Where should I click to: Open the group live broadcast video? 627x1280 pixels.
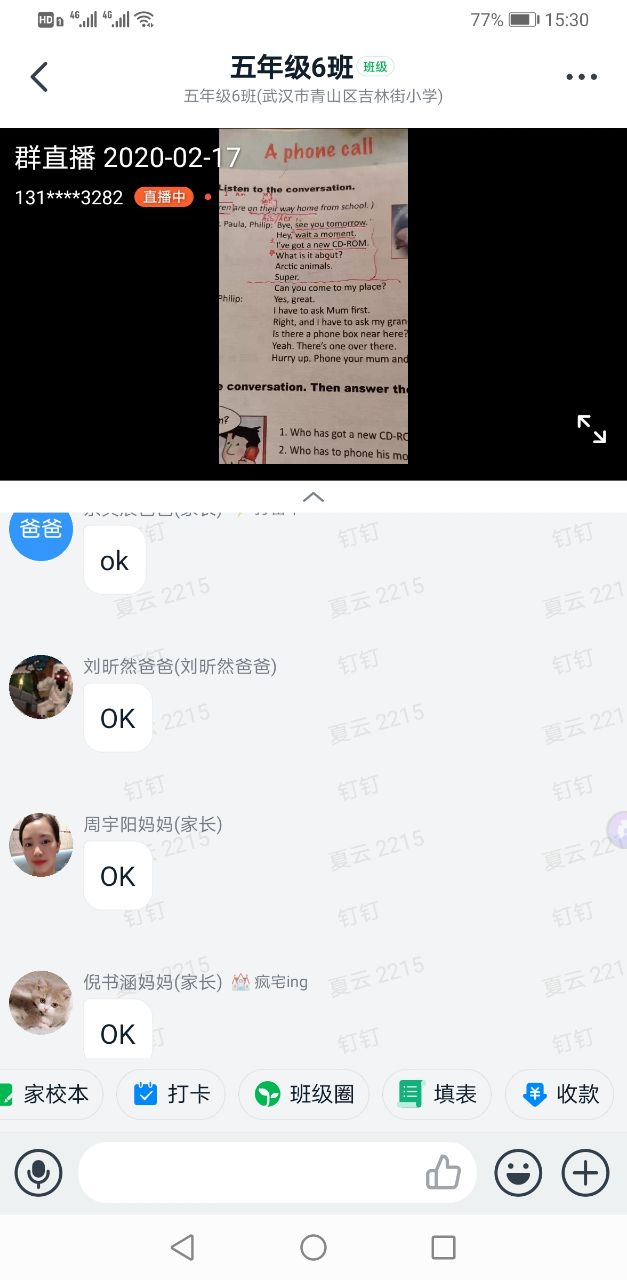tap(313, 296)
